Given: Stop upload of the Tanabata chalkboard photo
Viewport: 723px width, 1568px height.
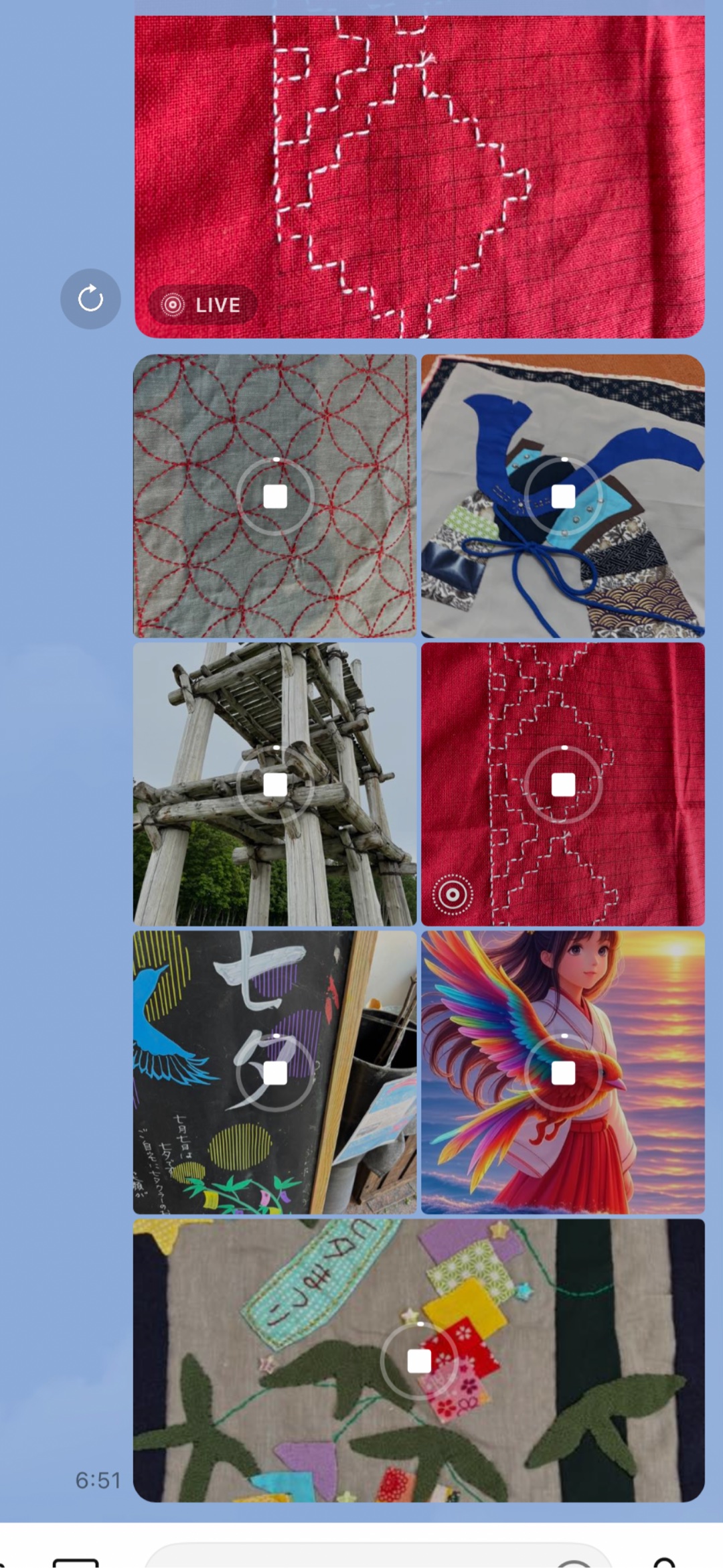Looking at the screenshot, I should [275, 1073].
